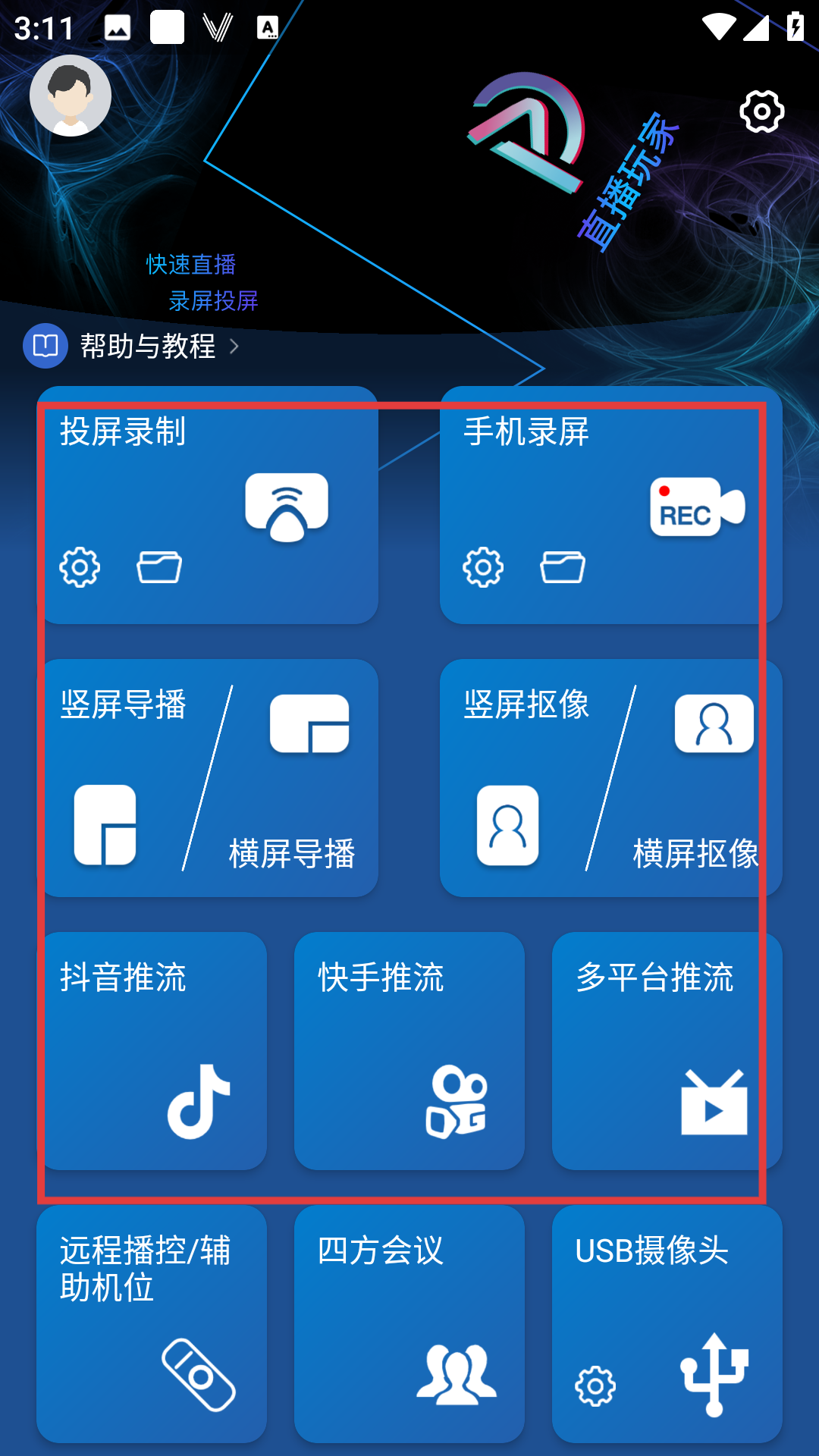This screenshot has height=1456, width=819.
Task: Open 远程播控/辅助机位 remote control
Action: pyautogui.click(x=152, y=1323)
